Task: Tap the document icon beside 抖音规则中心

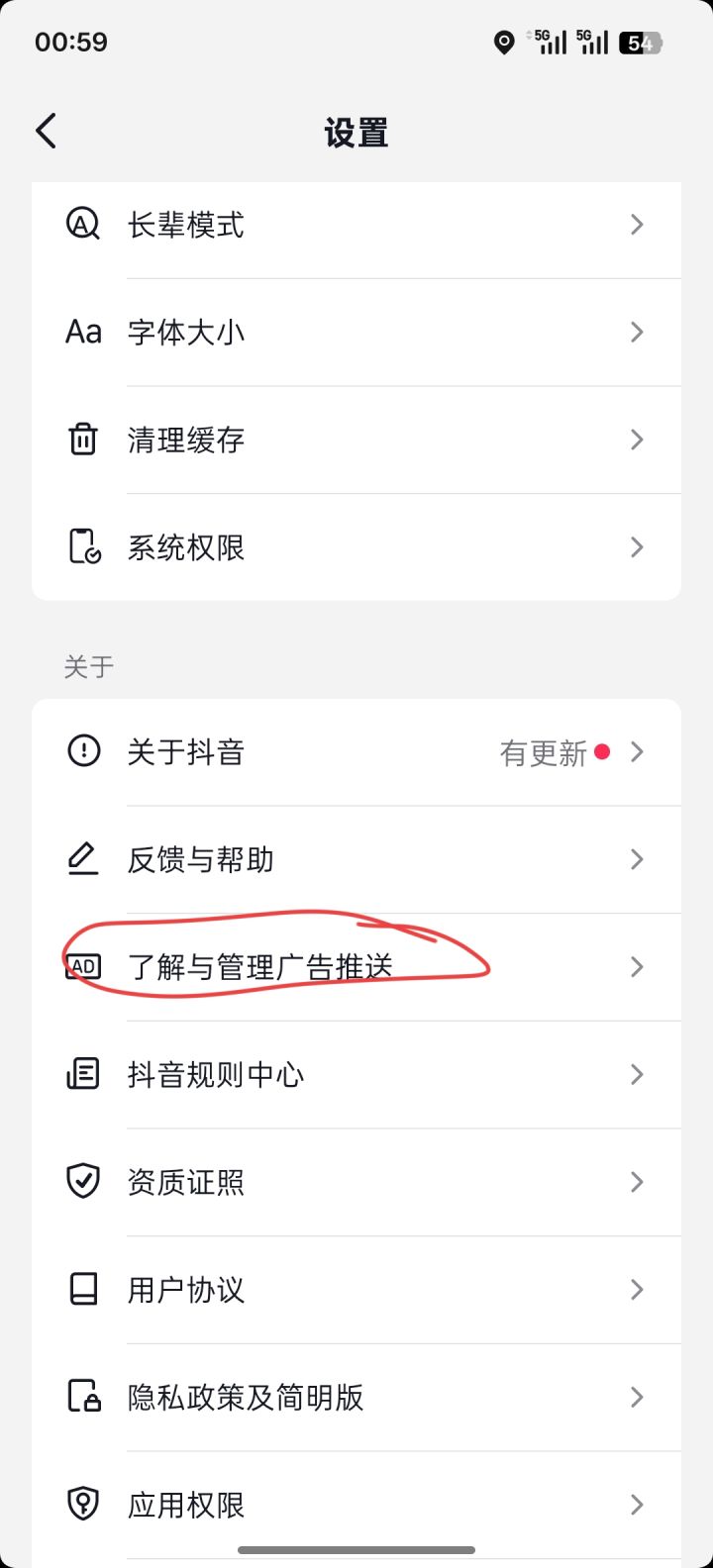Action: (83, 1074)
